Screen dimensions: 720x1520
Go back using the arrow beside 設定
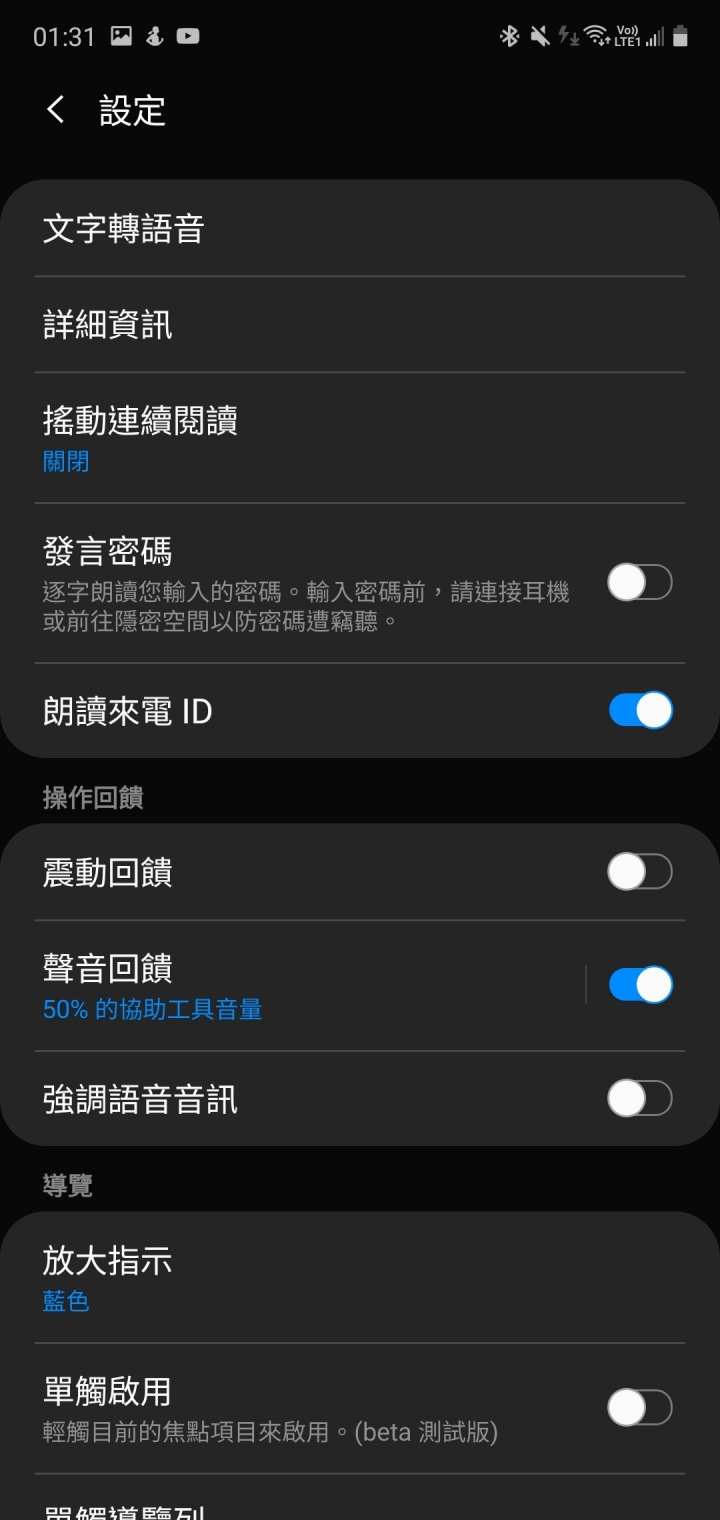point(56,110)
